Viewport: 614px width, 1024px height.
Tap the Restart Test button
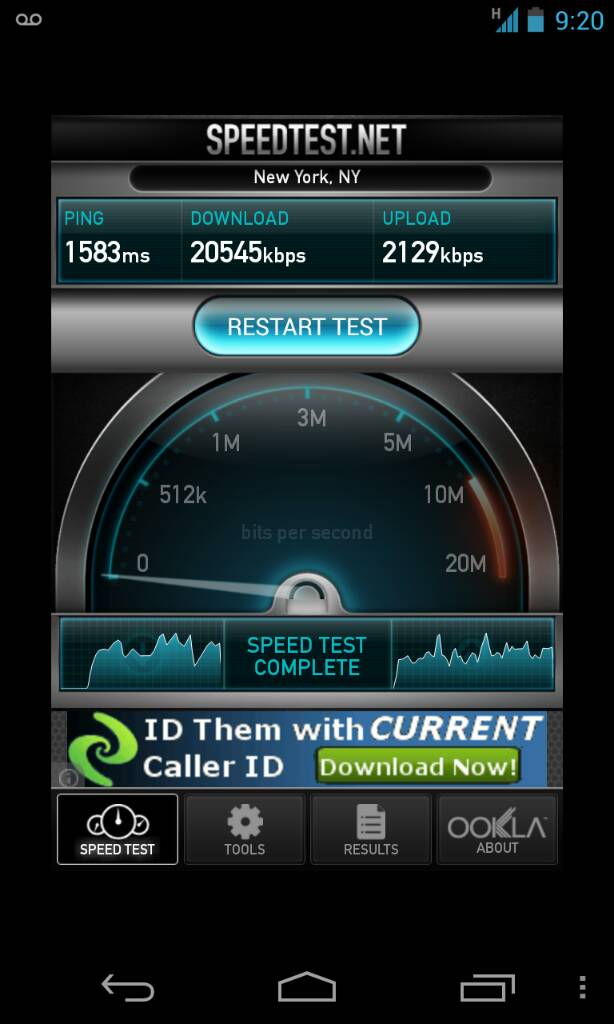coord(306,326)
